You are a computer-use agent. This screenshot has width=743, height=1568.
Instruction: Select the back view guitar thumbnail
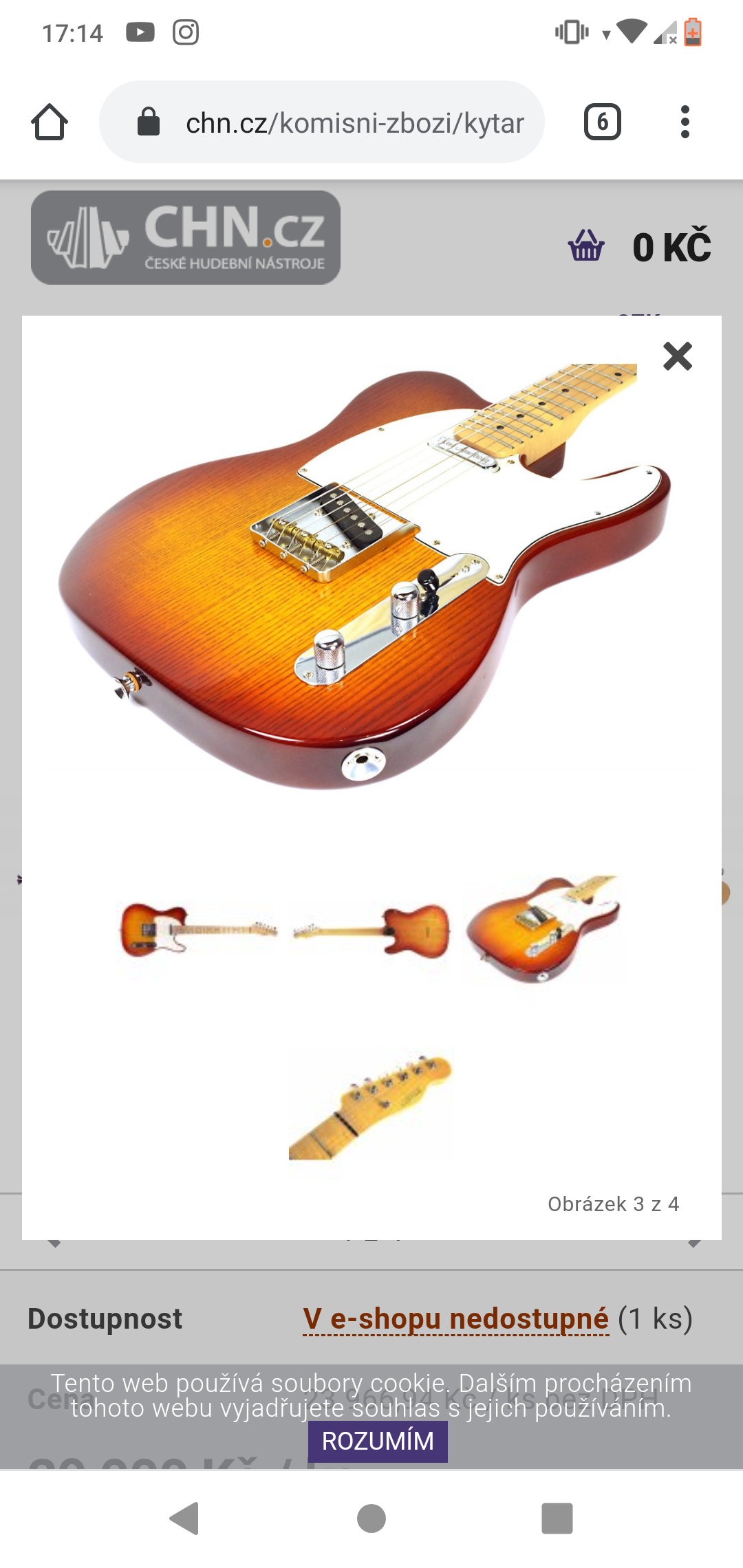[x=371, y=930]
